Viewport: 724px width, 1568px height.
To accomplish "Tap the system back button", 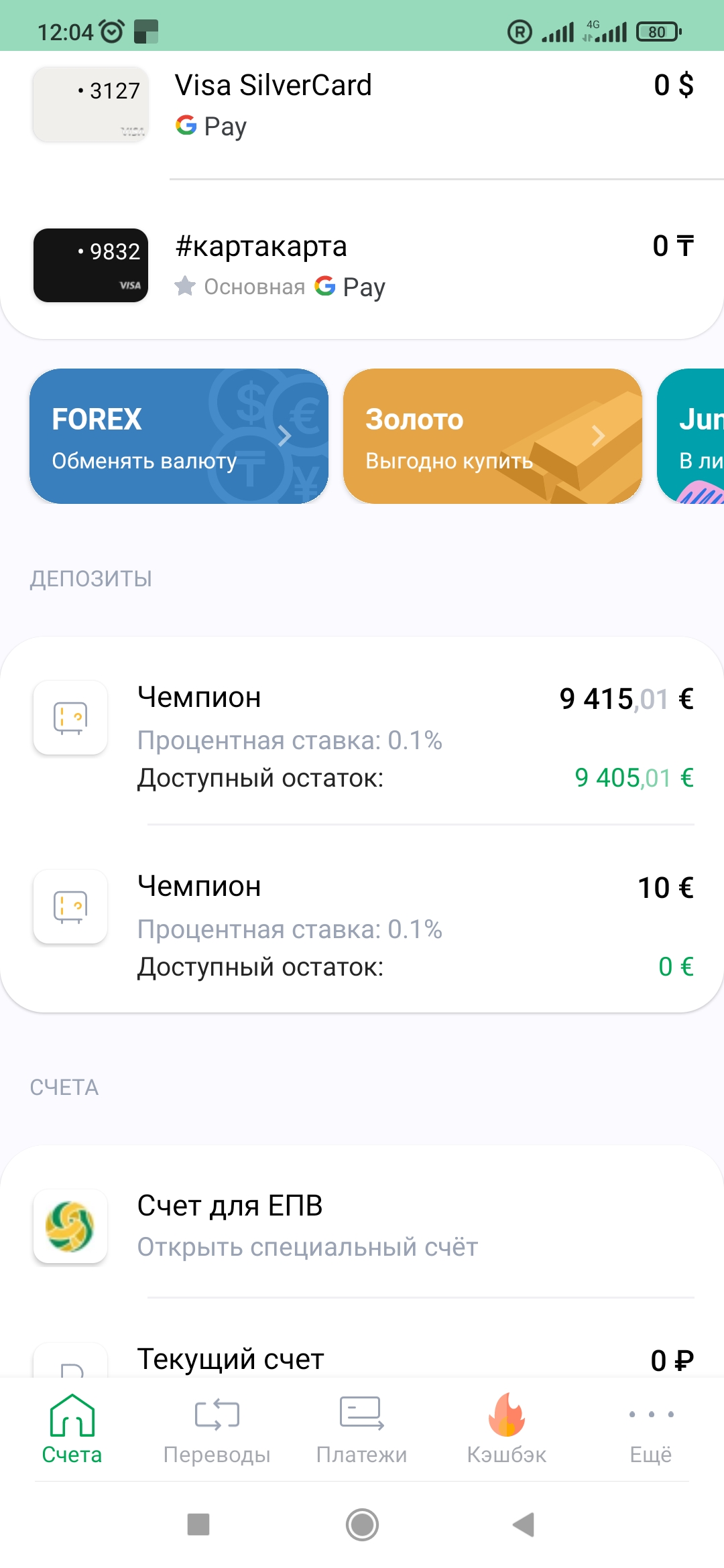I will pyautogui.click(x=524, y=1524).
